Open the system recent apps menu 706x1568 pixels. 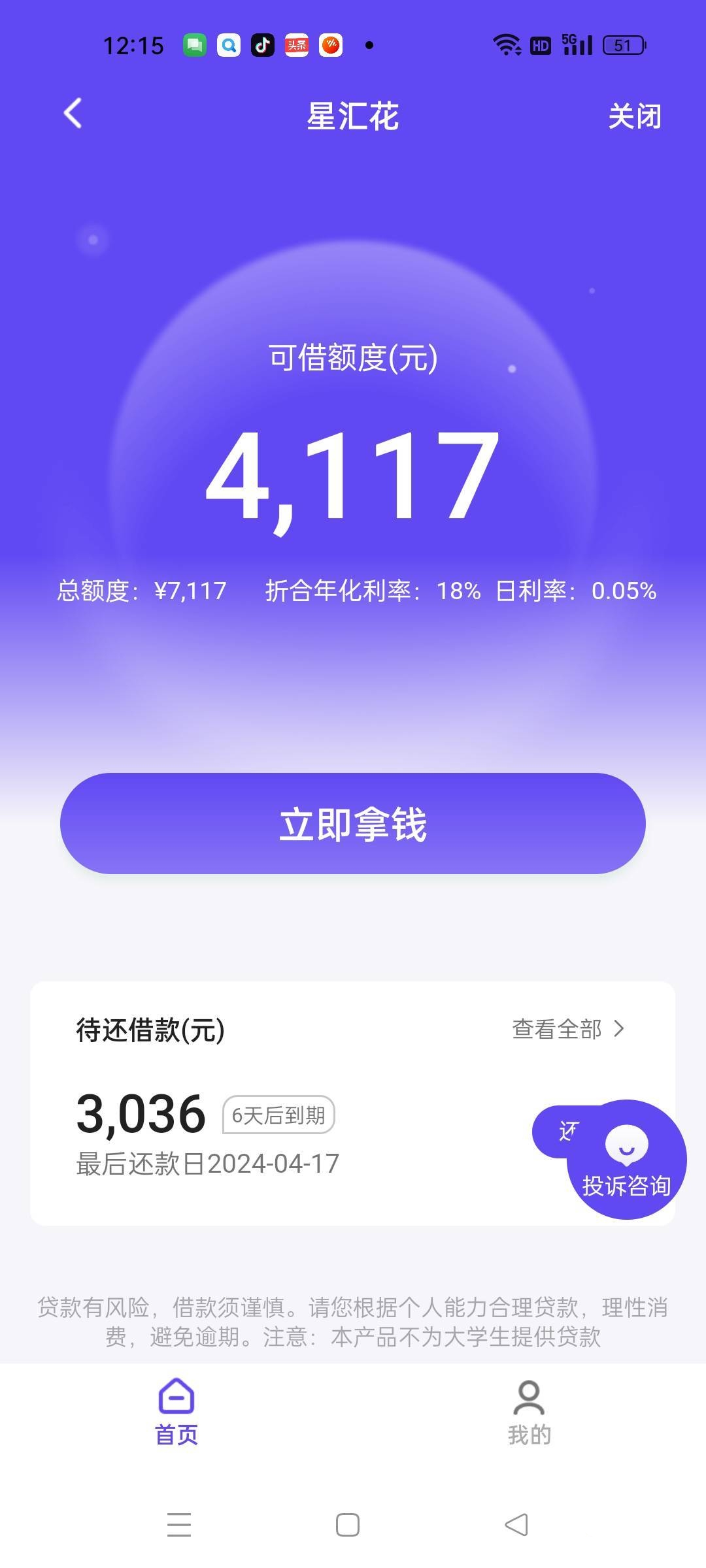click(x=179, y=1525)
